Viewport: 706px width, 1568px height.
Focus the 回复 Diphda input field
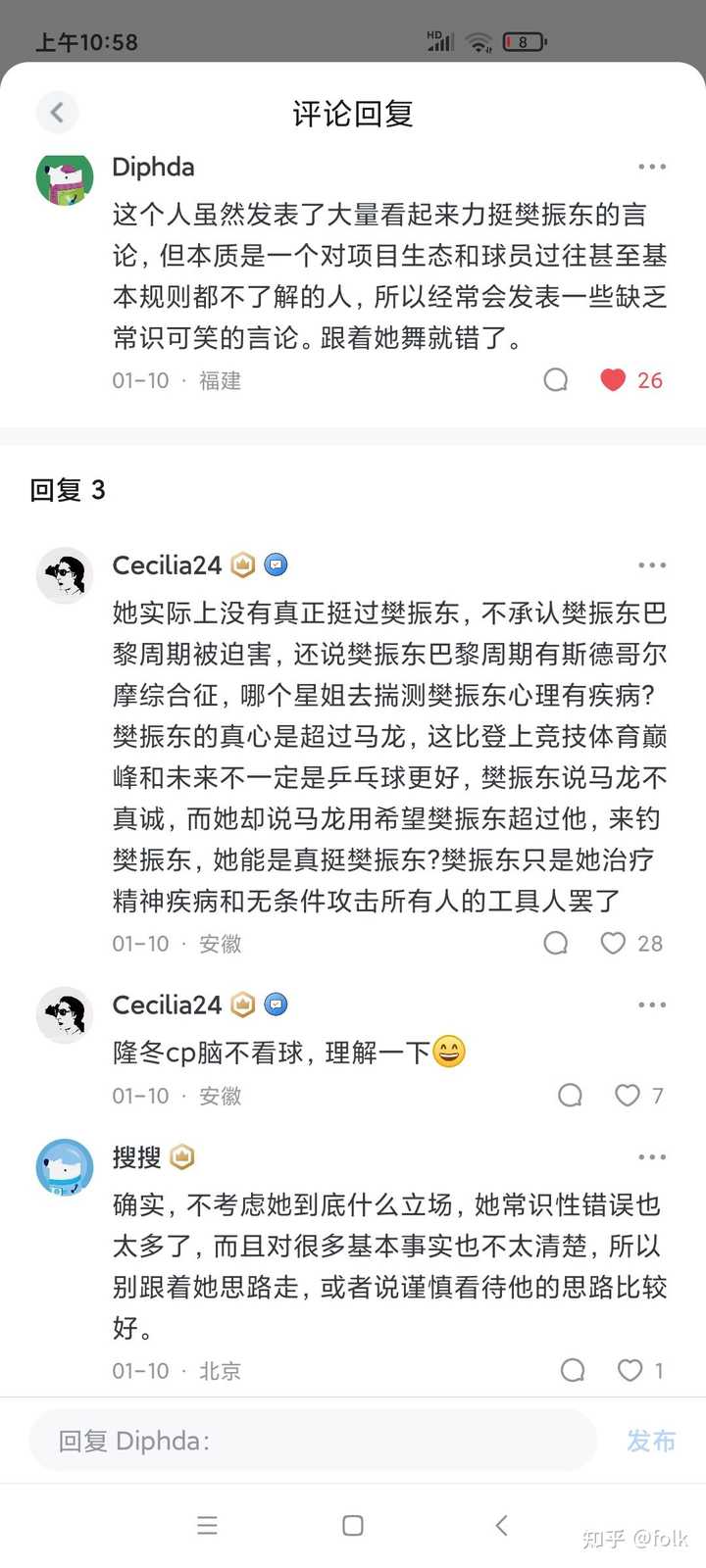[313, 1441]
